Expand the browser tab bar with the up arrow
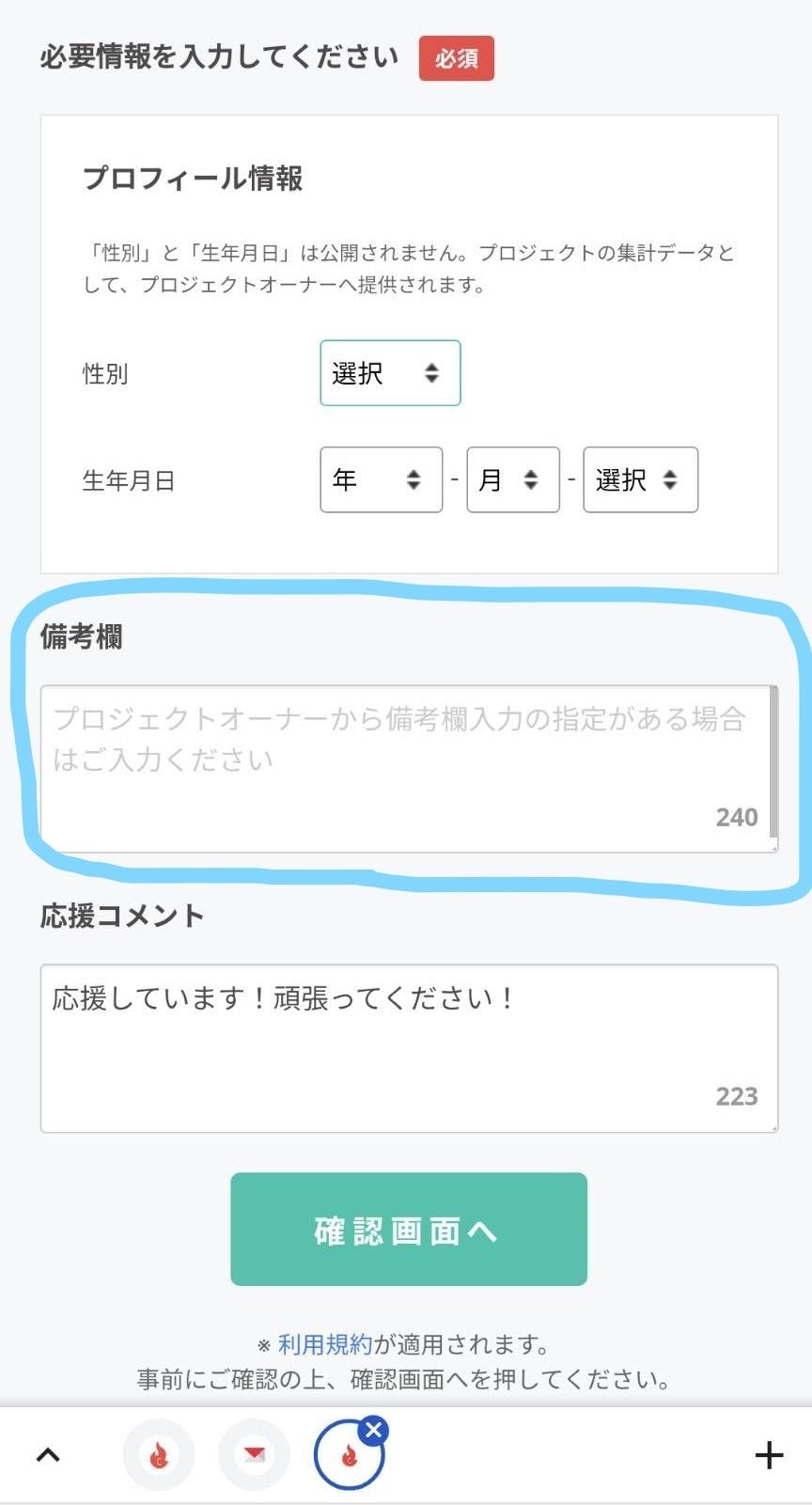 (48, 1454)
